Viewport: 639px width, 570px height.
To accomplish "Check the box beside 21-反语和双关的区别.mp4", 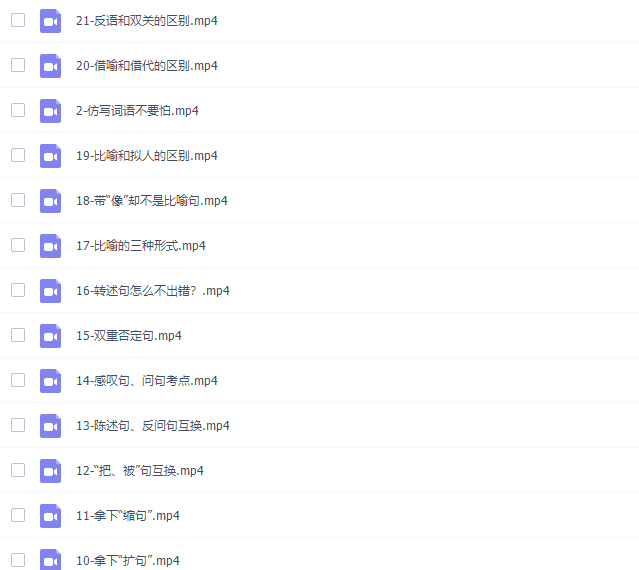I will (18, 20).
